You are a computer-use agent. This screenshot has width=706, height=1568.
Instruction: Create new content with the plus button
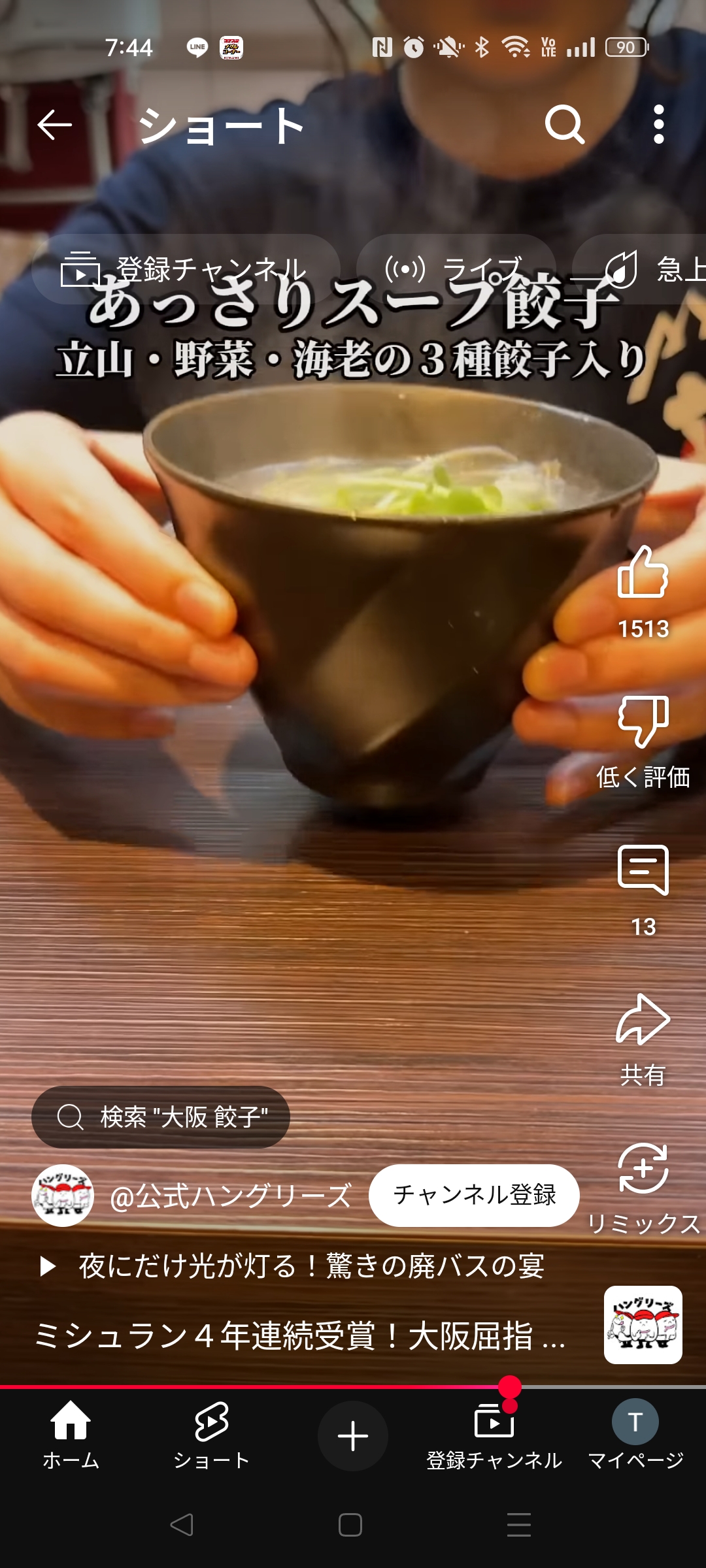coord(353,1436)
